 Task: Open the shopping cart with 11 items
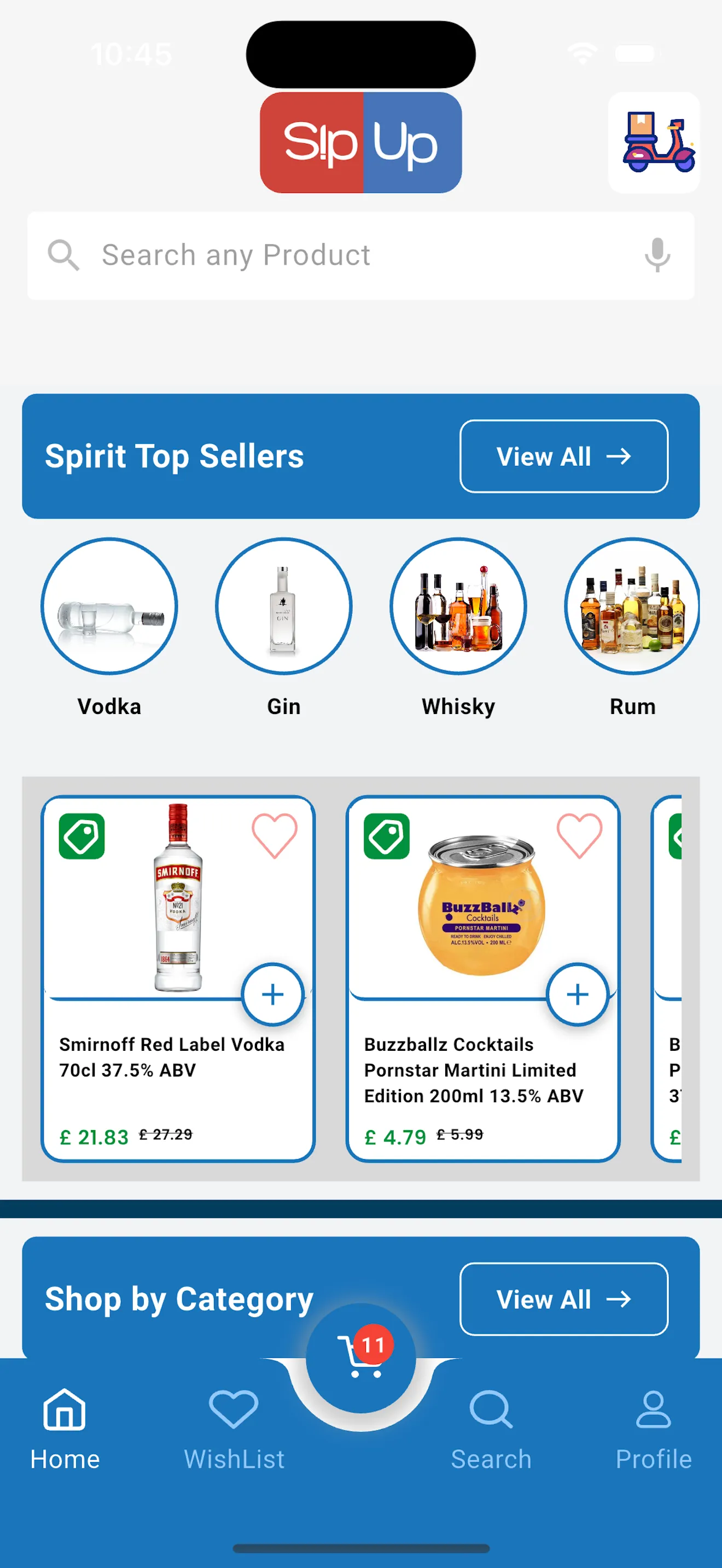coord(361,1358)
